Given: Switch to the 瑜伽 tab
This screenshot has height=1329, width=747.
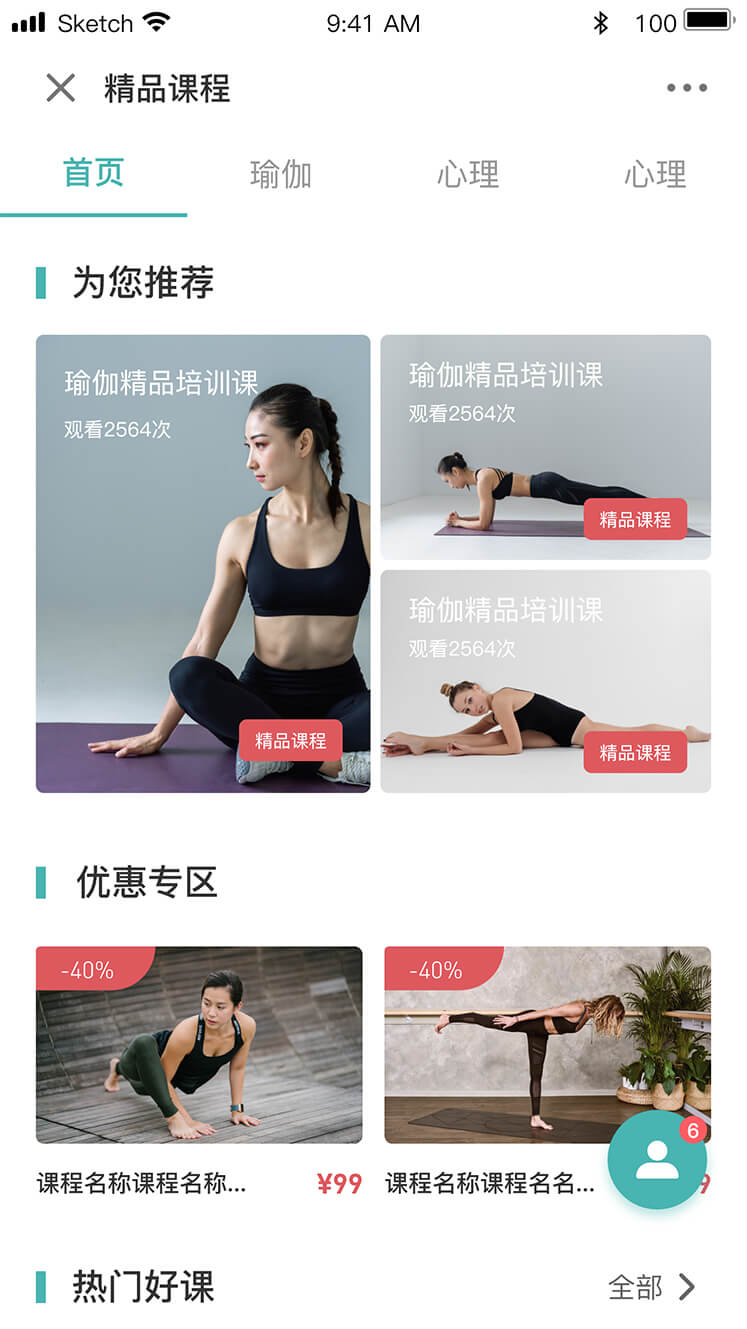Looking at the screenshot, I should pos(280,175).
